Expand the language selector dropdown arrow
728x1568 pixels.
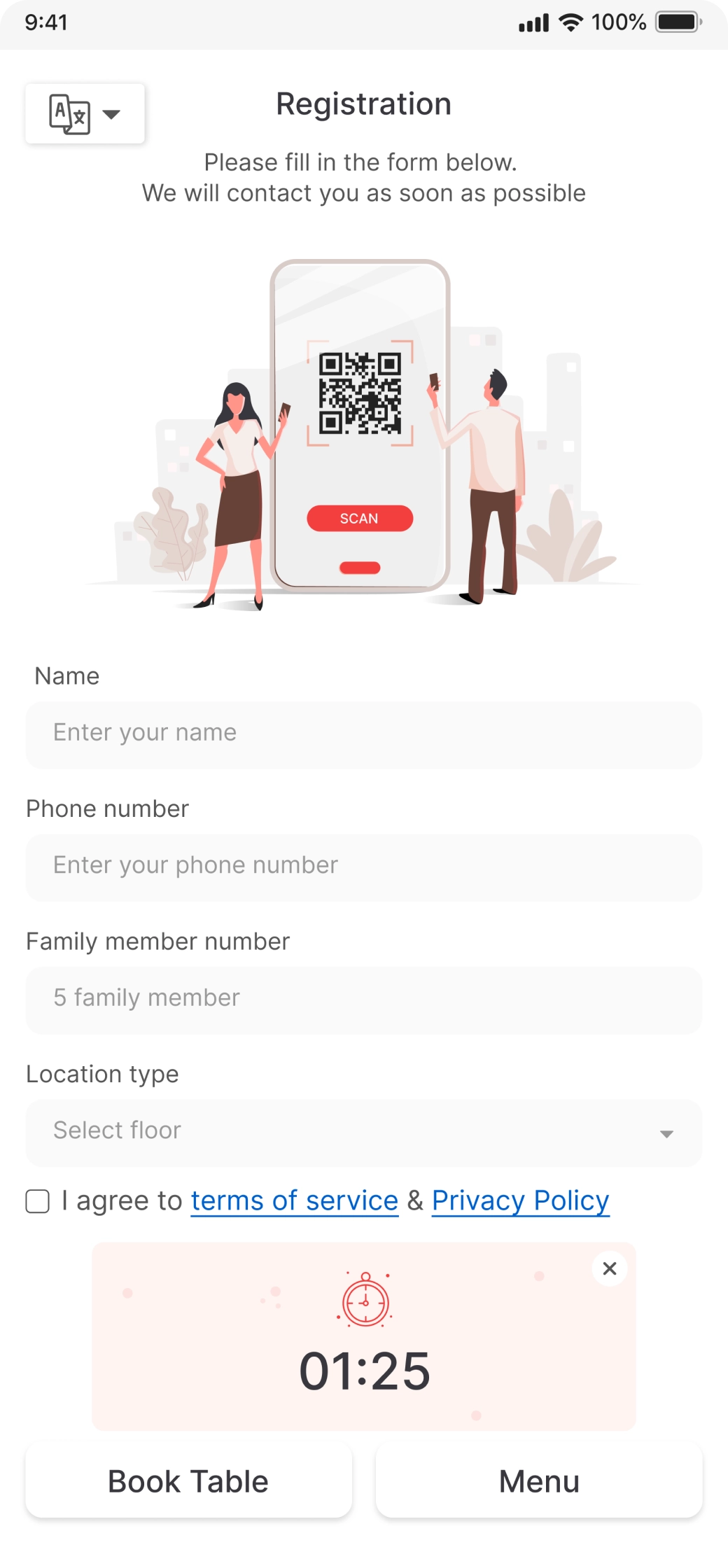(x=112, y=115)
